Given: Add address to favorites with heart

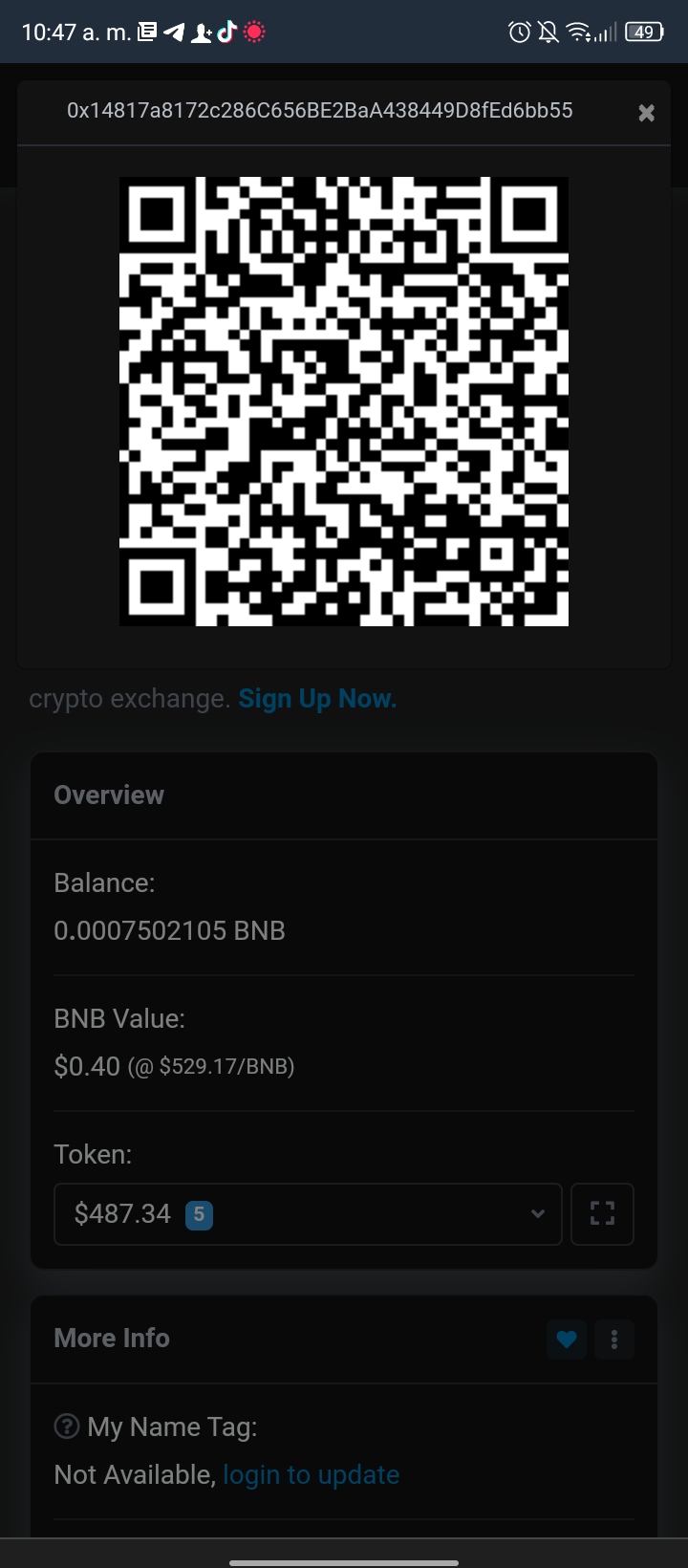Looking at the screenshot, I should 567,1339.
